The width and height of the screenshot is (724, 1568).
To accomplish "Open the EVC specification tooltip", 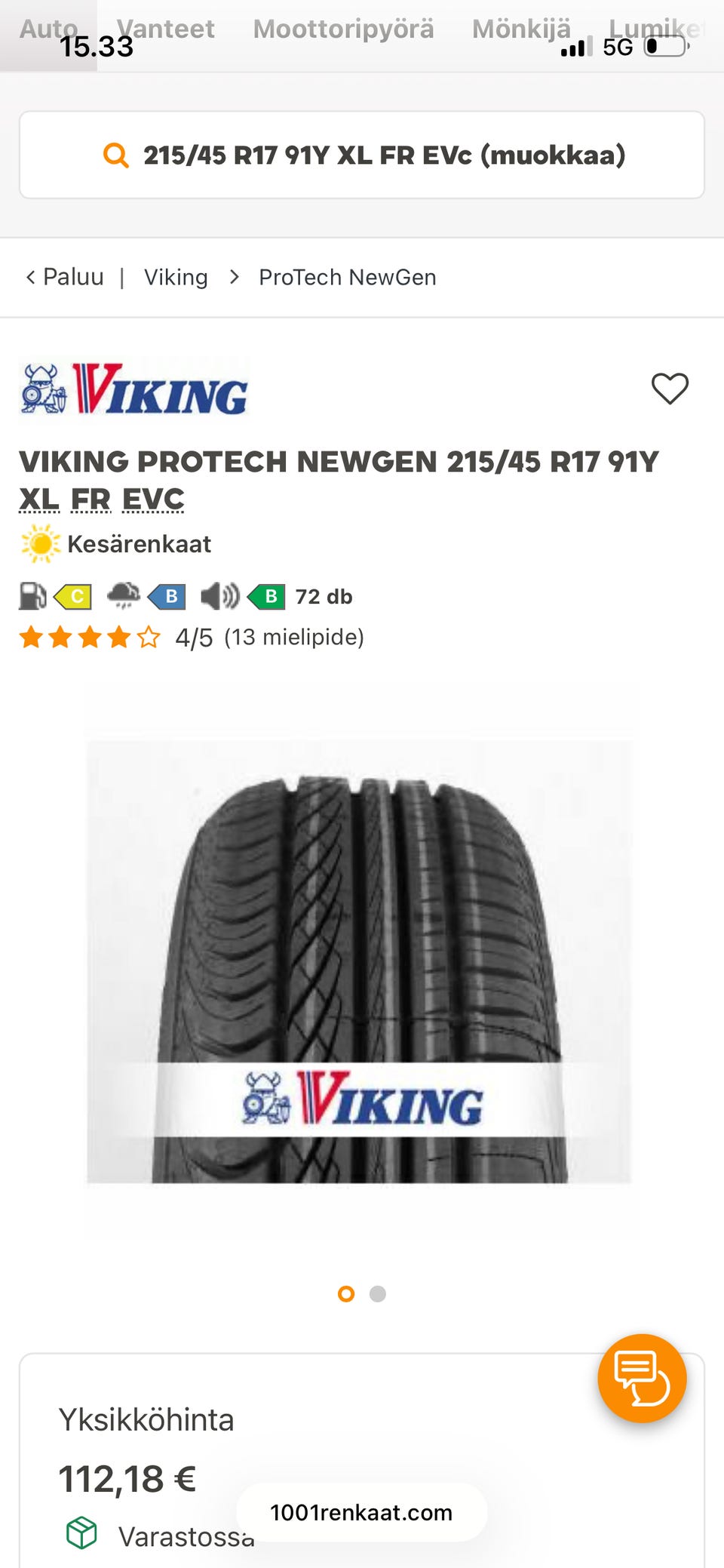I will coord(153,500).
